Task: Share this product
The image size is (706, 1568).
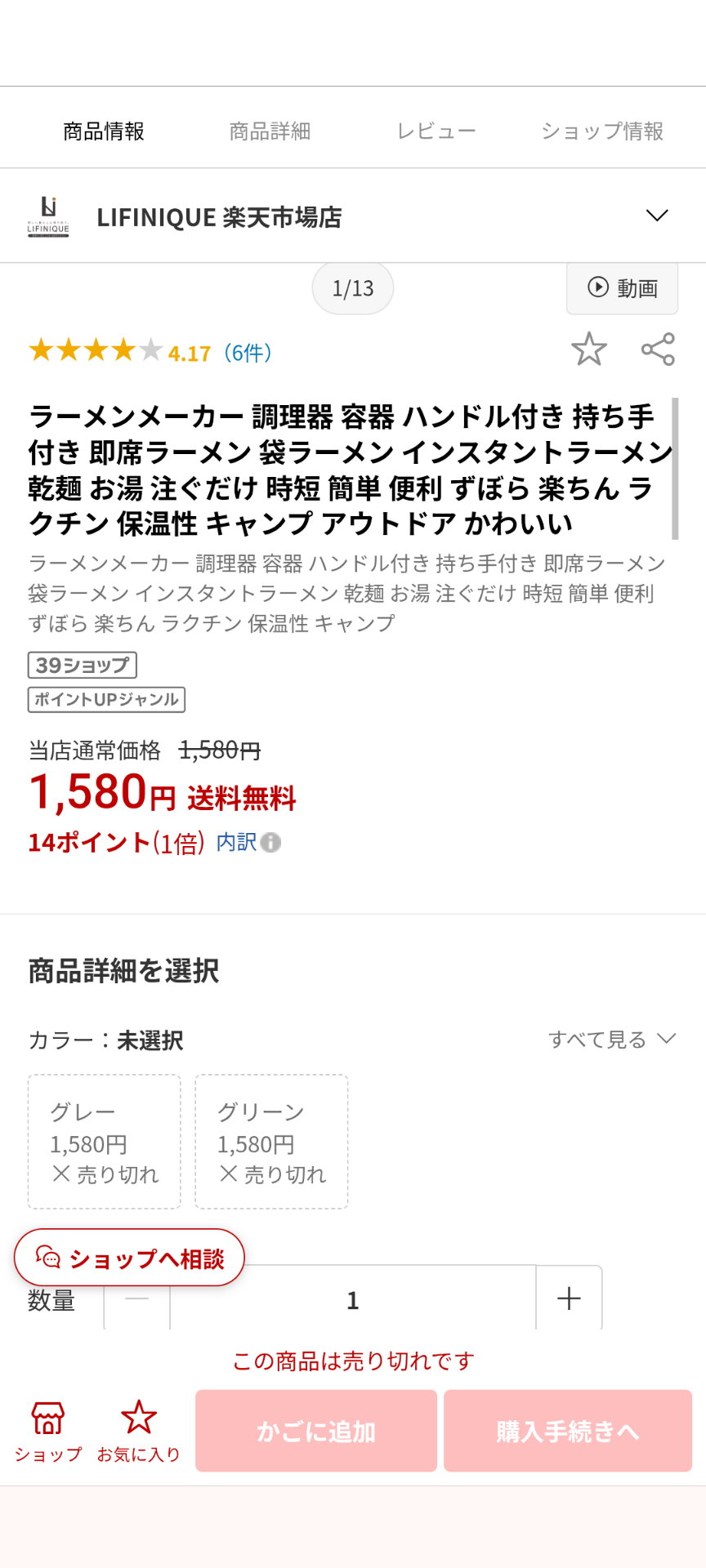Action: 658,350
